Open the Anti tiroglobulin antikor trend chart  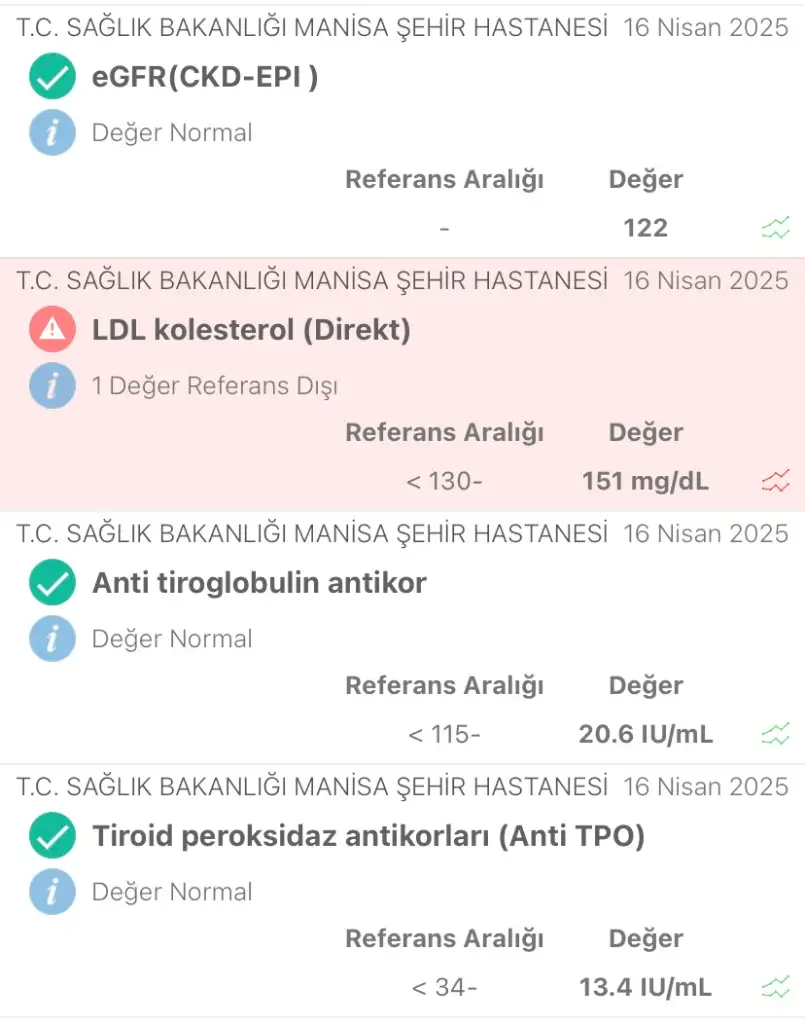[775, 735]
